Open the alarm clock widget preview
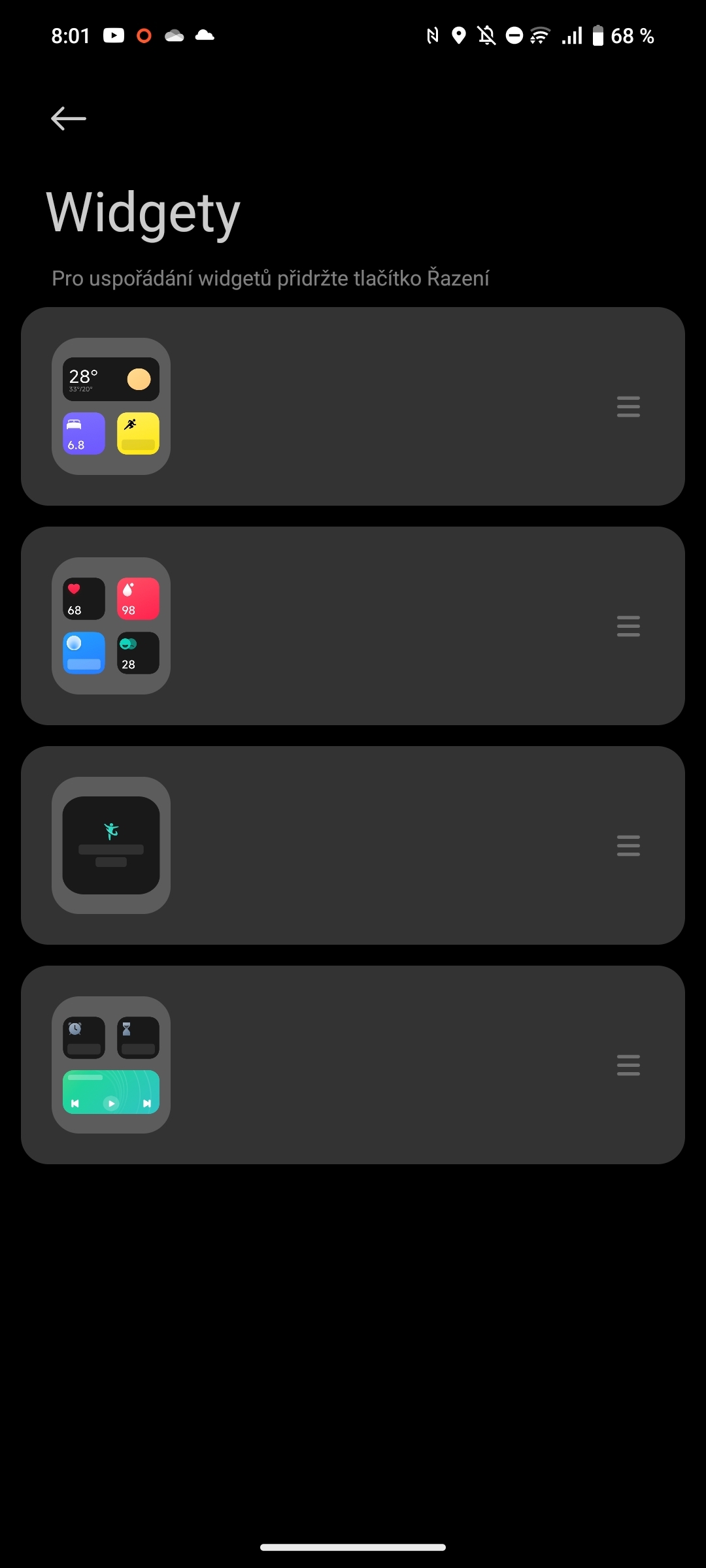Screen dimensions: 706x1568 tap(83, 1037)
